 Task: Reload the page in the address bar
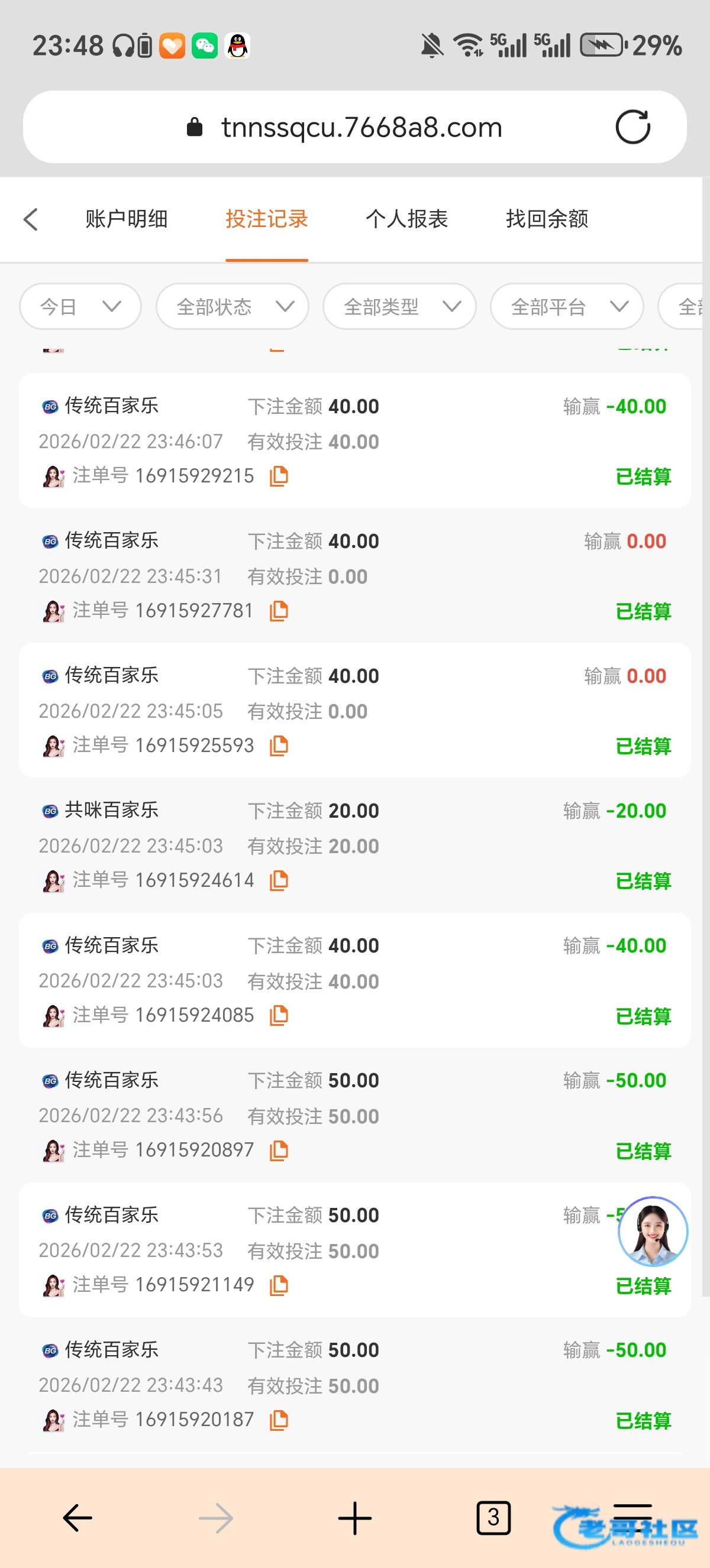(632, 127)
